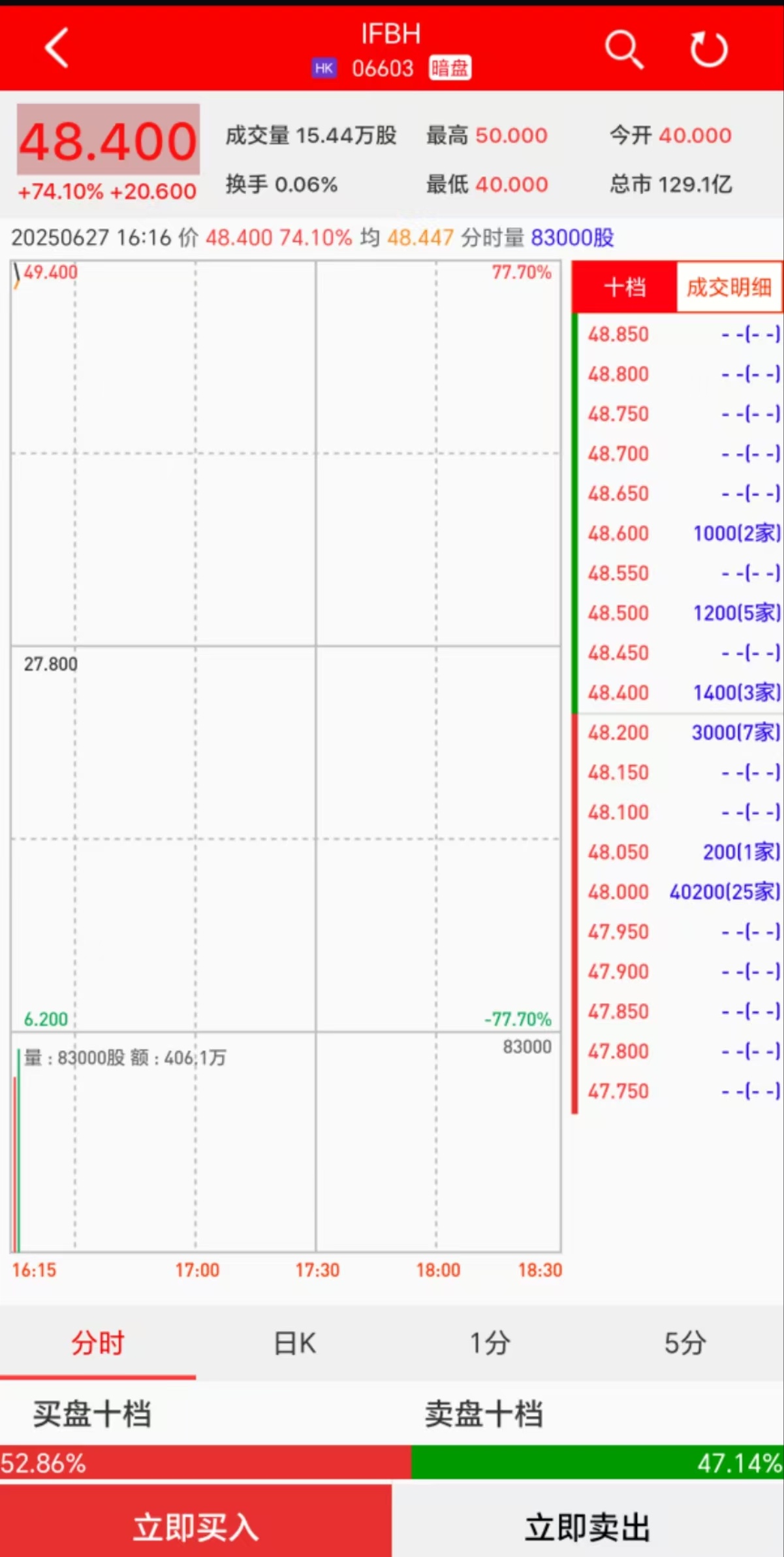
Task: Switch to the 十档 order book tab
Action: (625, 287)
